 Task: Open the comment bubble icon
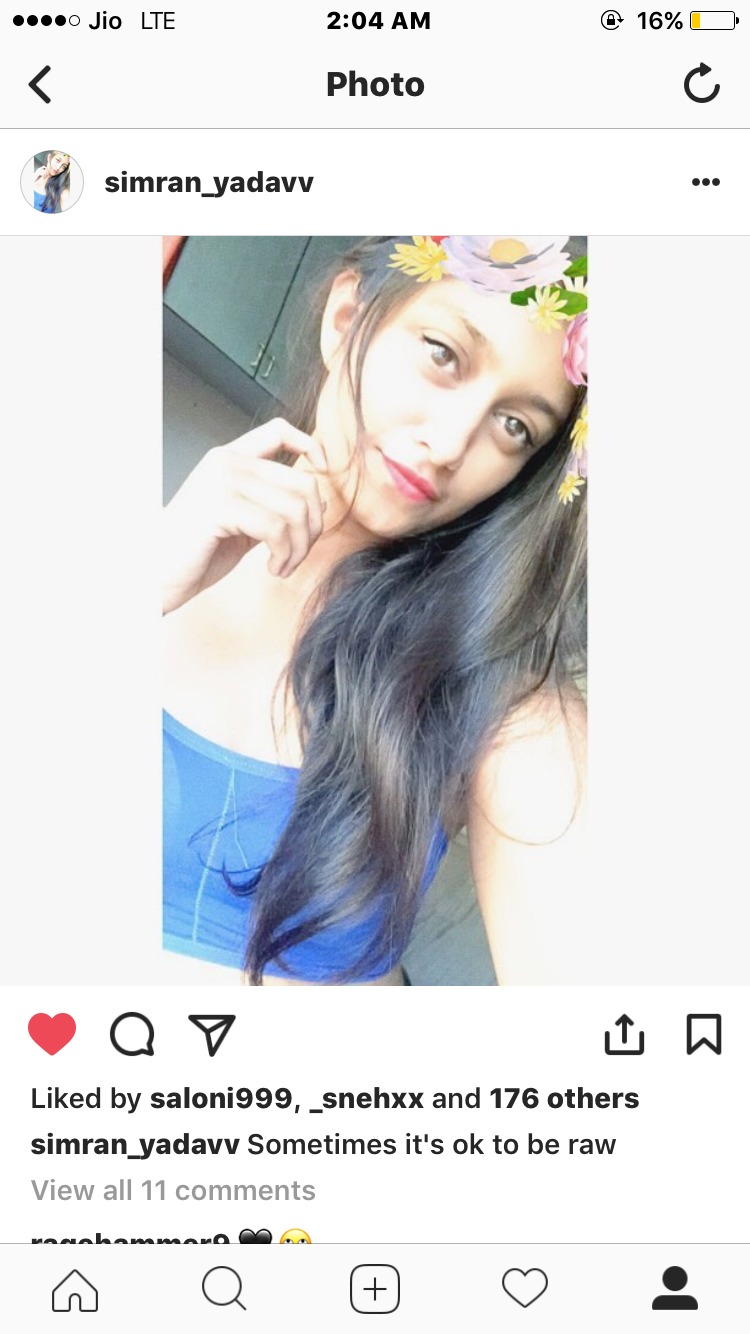[132, 1035]
